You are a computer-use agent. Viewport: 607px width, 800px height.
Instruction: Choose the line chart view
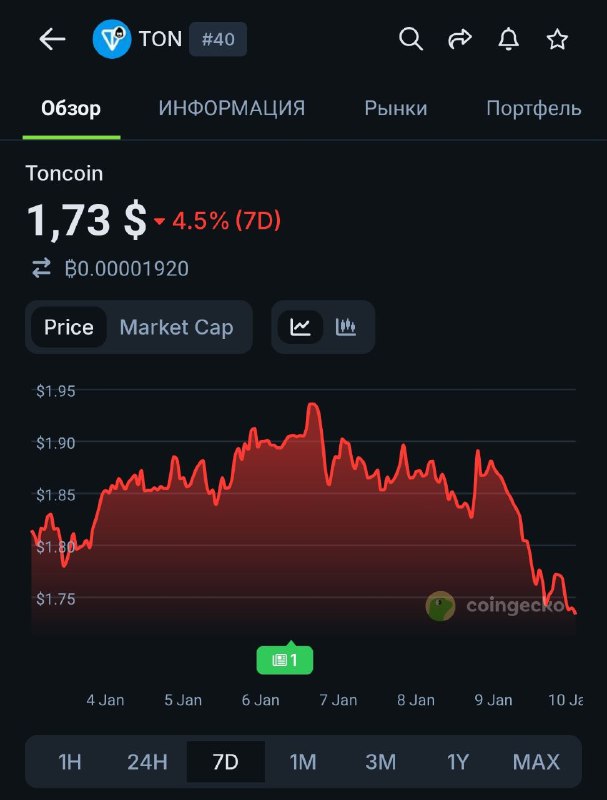coord(300,327)
